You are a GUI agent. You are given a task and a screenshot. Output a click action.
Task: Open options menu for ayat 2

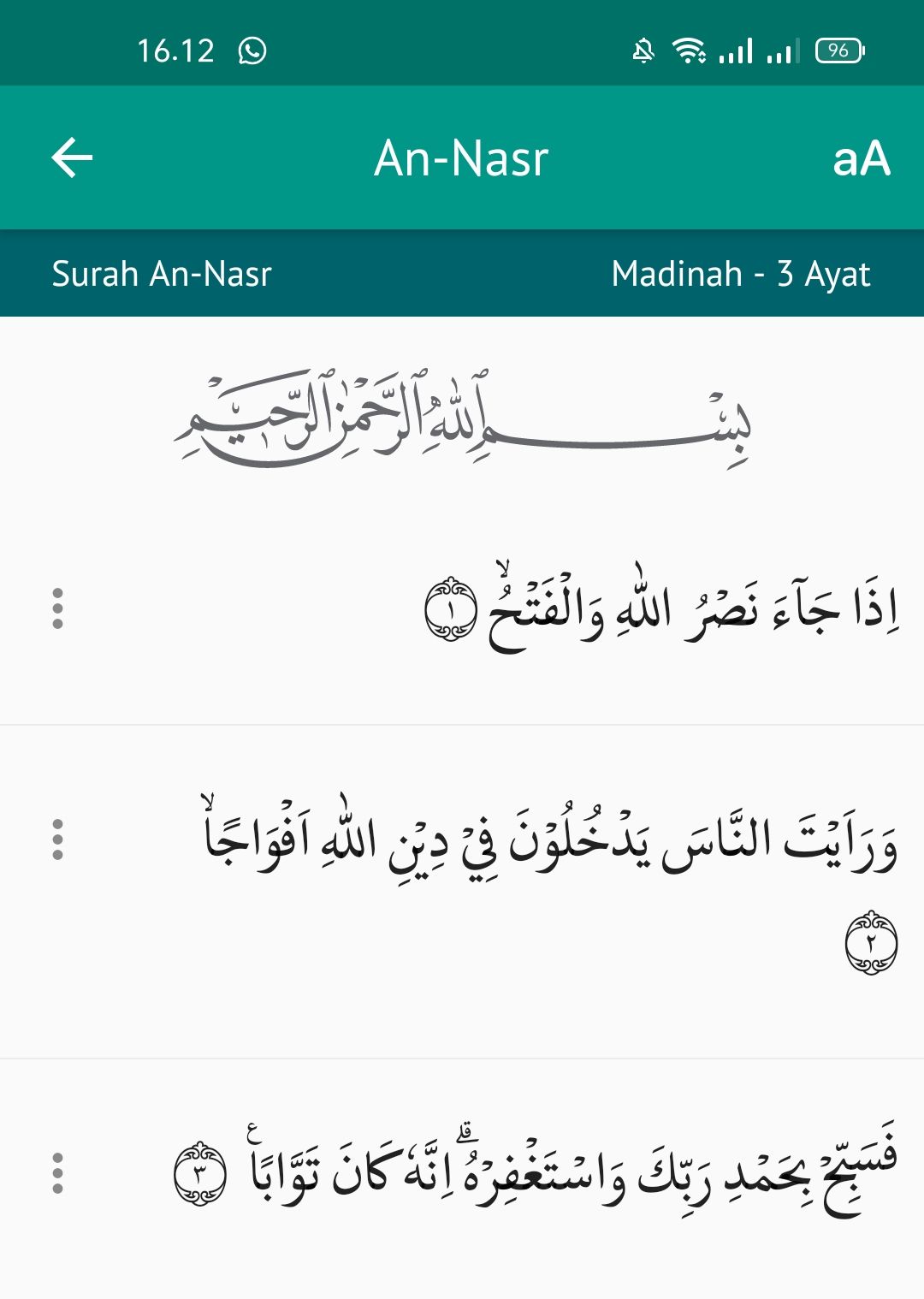coord(57,839)
